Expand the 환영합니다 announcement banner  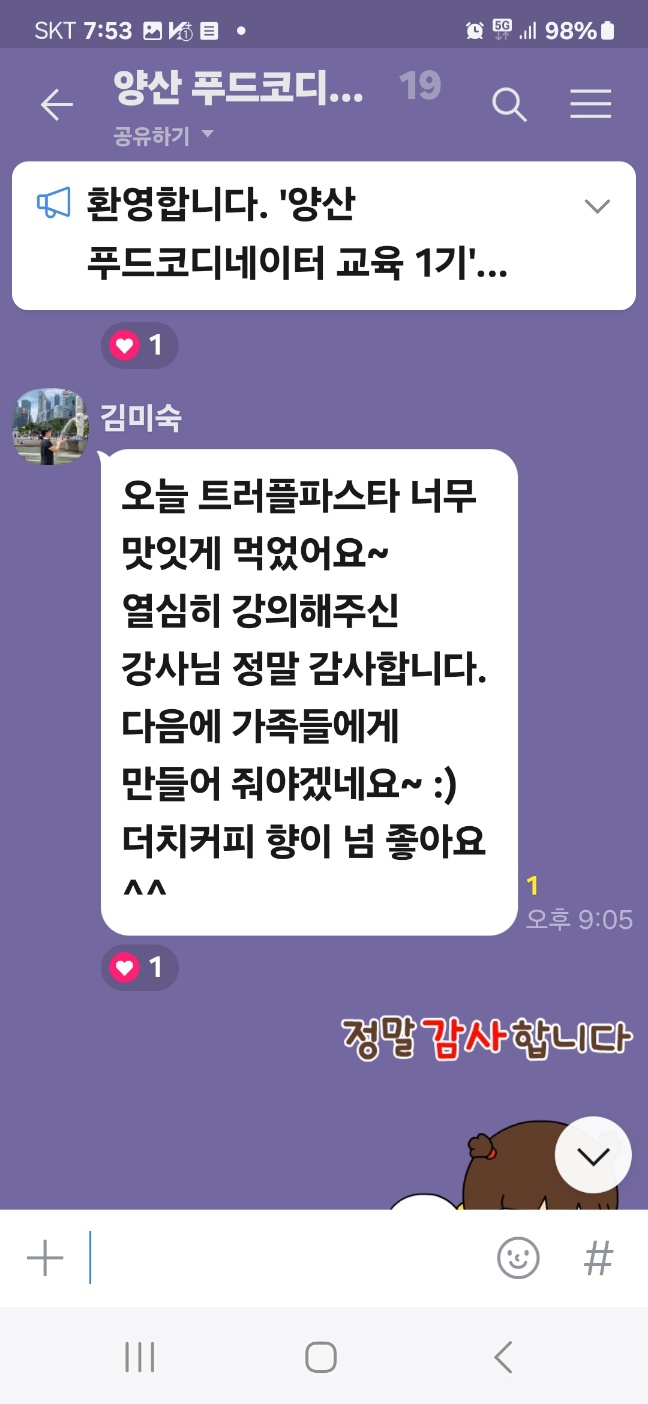(597, 207)
